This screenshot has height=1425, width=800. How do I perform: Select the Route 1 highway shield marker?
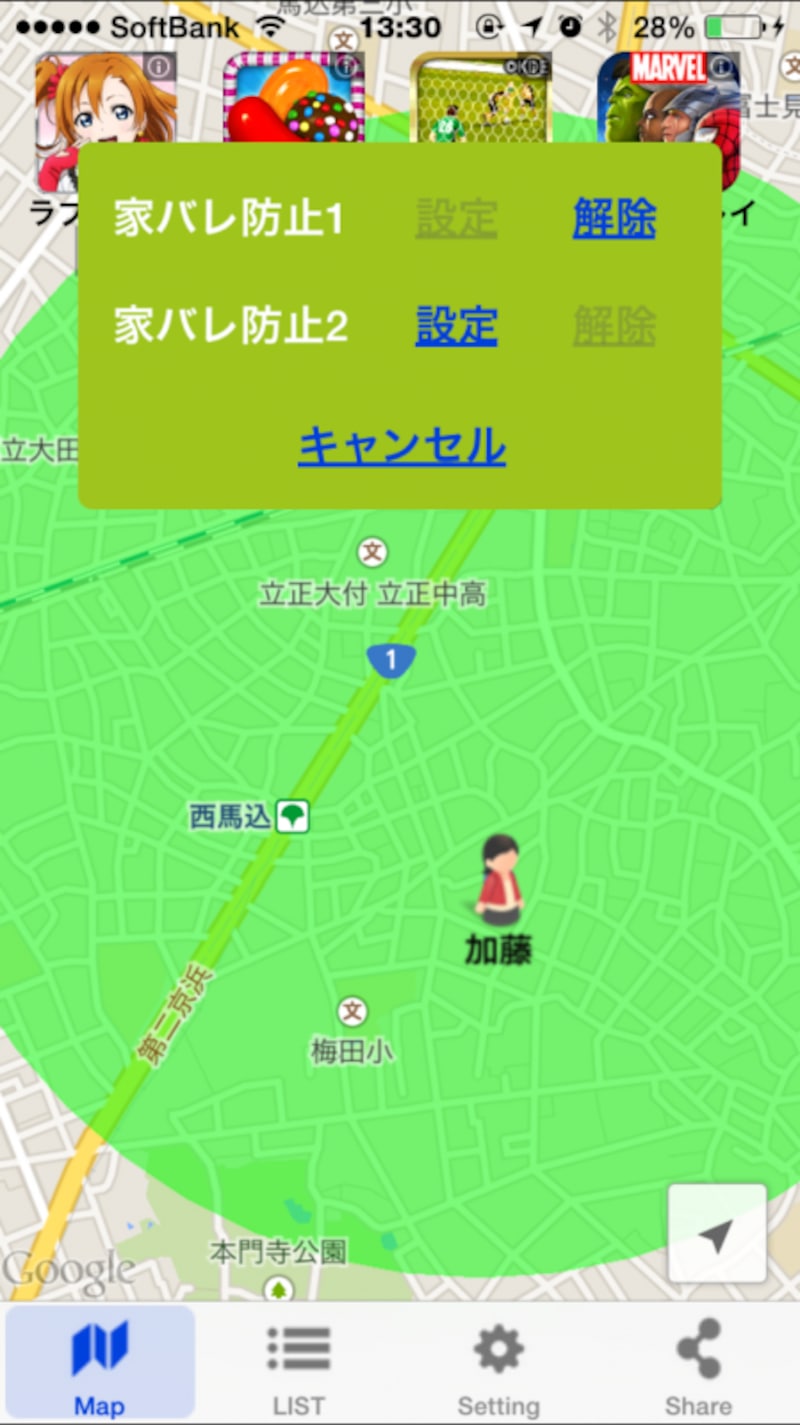(x=392, y=659)
